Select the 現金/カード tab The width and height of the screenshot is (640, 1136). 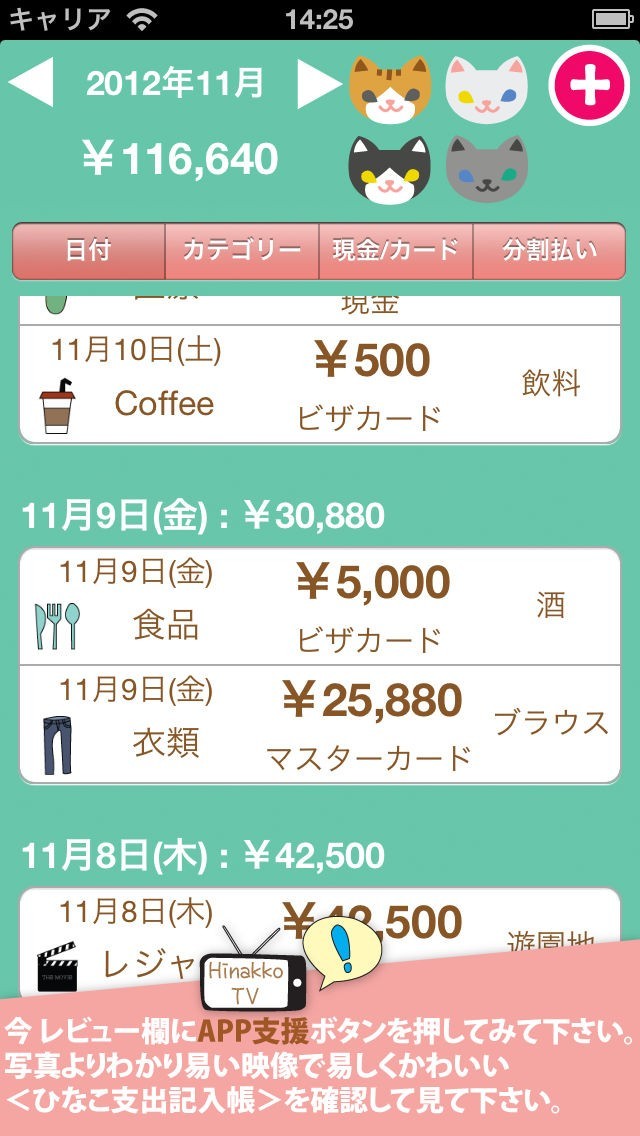396,251
